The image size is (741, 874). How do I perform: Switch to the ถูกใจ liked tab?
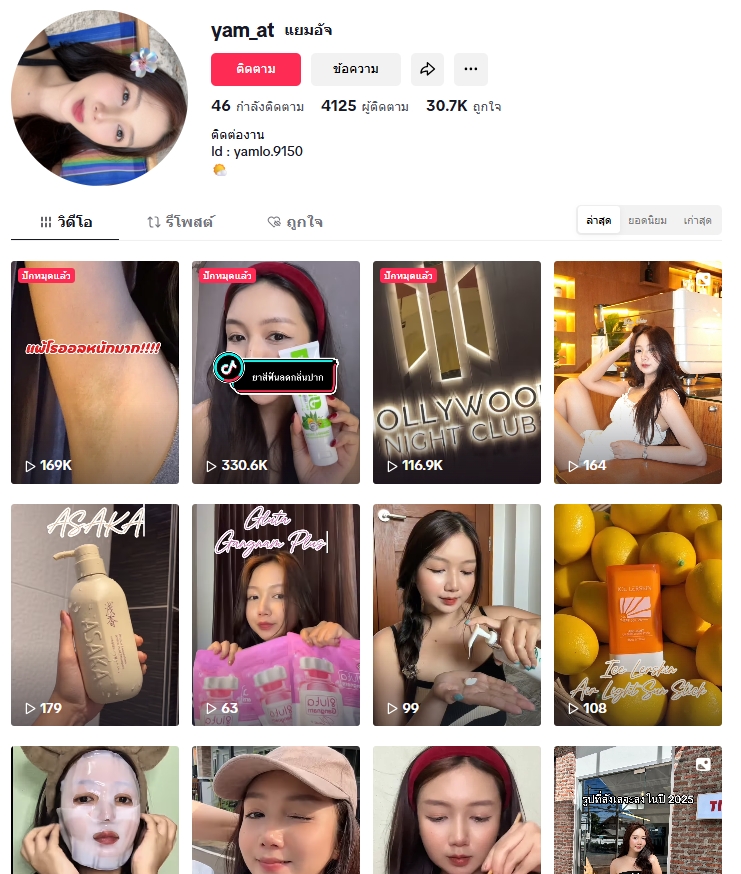coord(295,222)
